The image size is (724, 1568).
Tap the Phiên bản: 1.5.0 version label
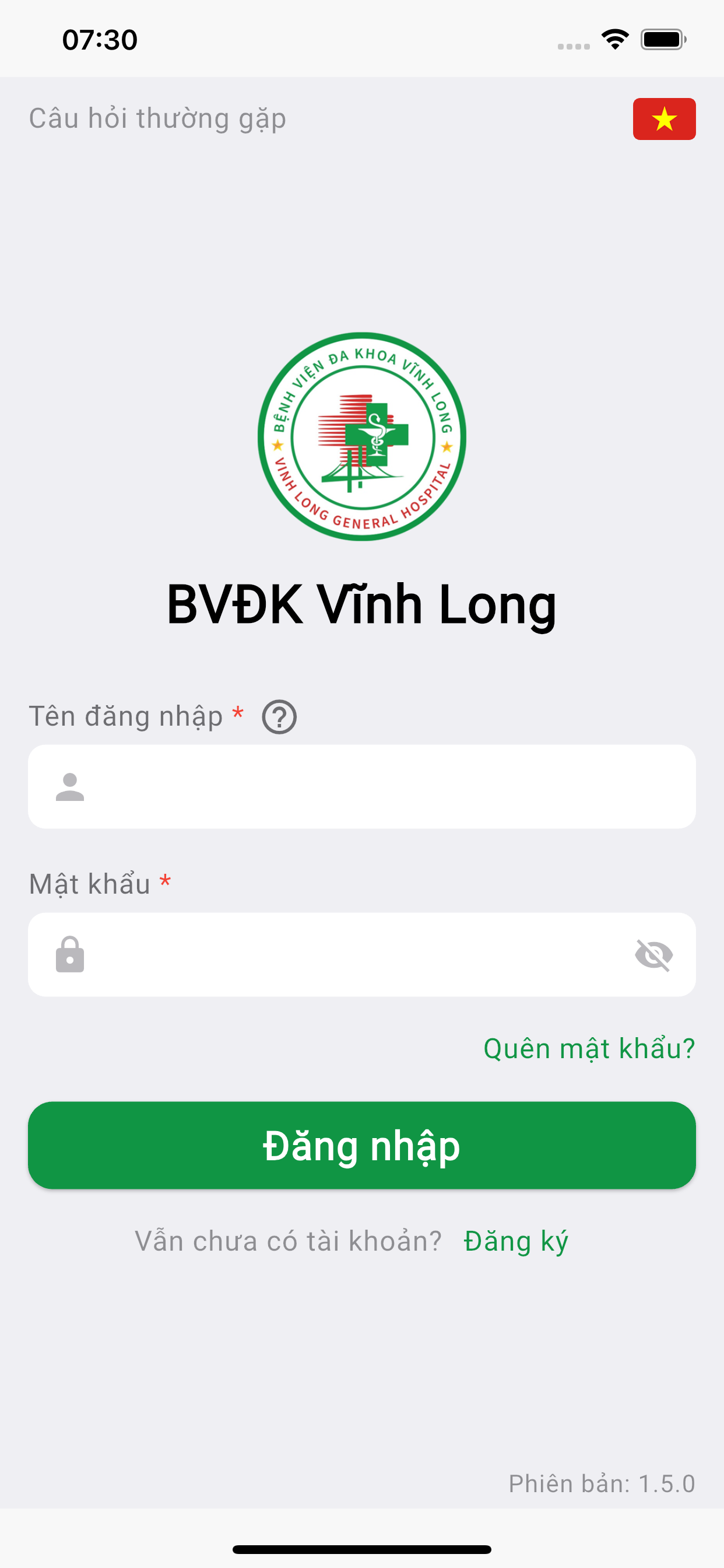pos(601,1483)
